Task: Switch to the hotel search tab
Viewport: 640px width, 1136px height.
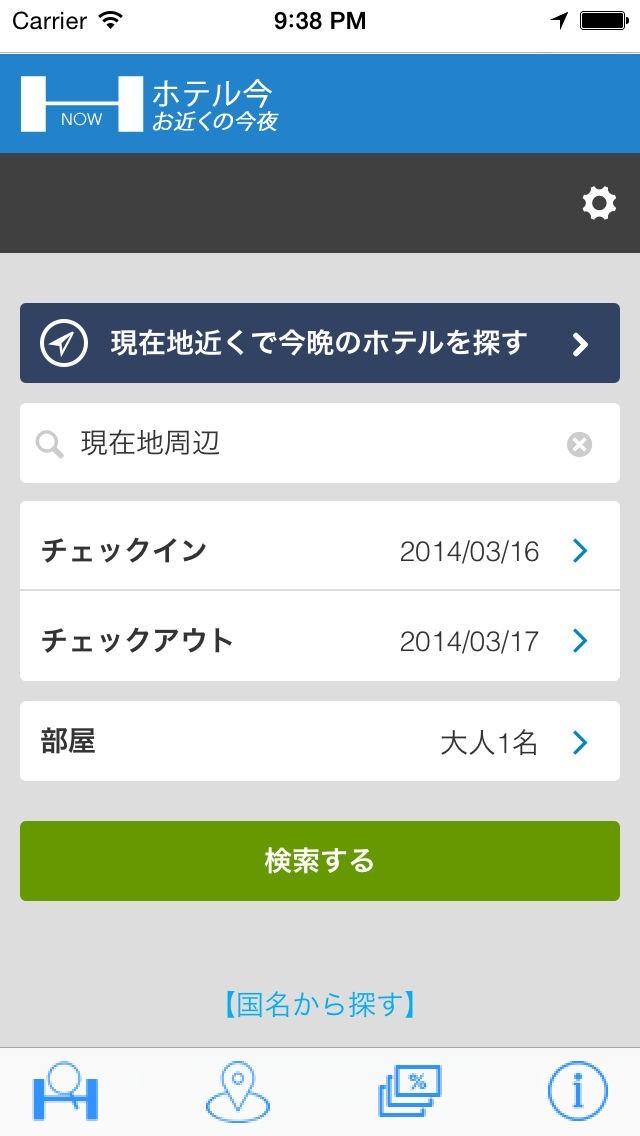Action: [66, 1092]
